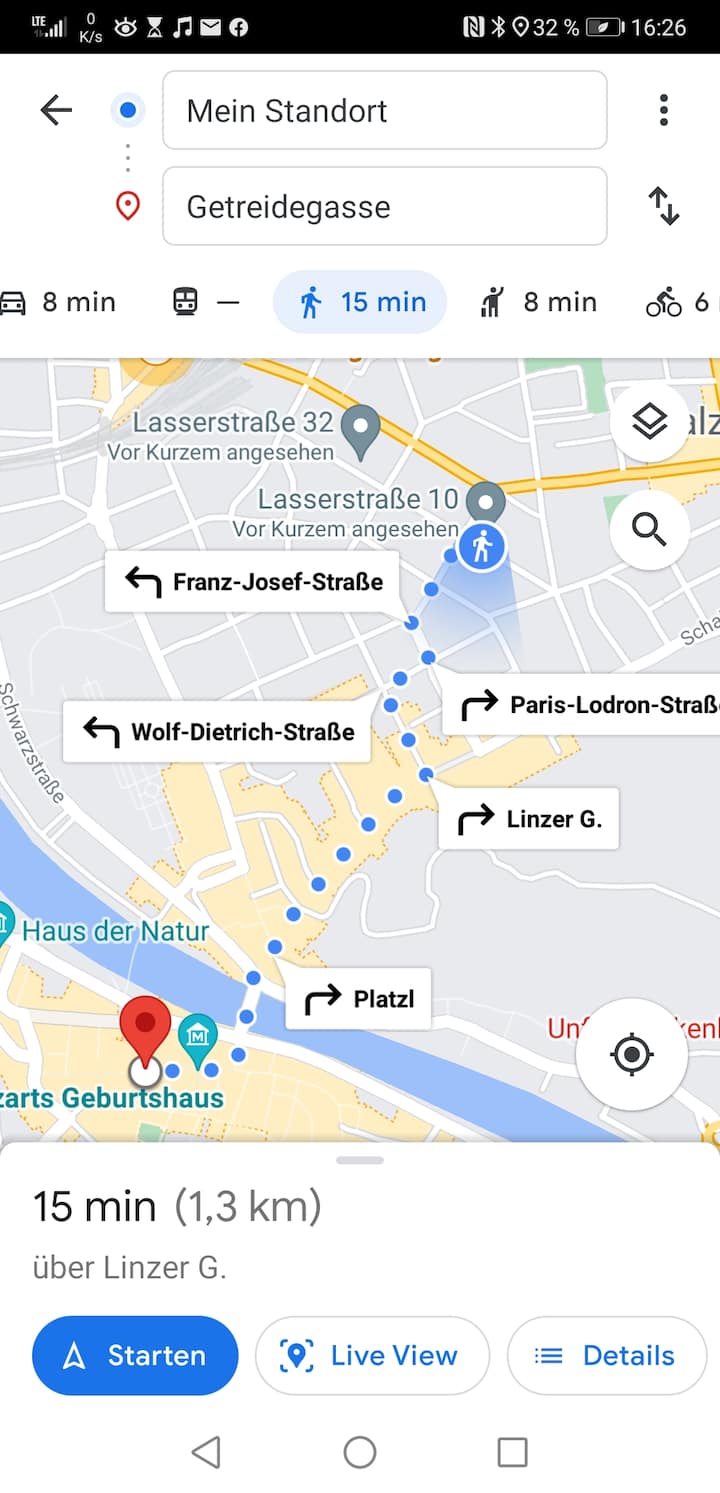
Task: Open the recent apps square button
Action: [x=512, y=1452]
